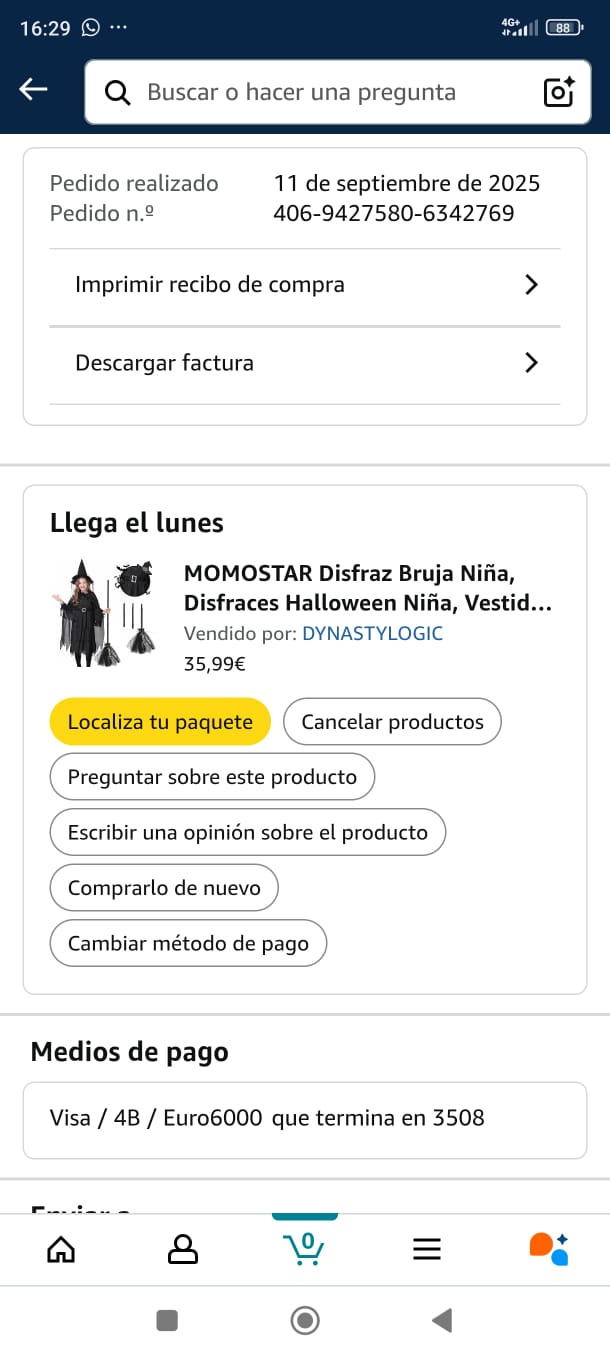The height and width of the screenshot is (1356, 610).
Task: Go back using the top arrow
Action: pos(33,90)
